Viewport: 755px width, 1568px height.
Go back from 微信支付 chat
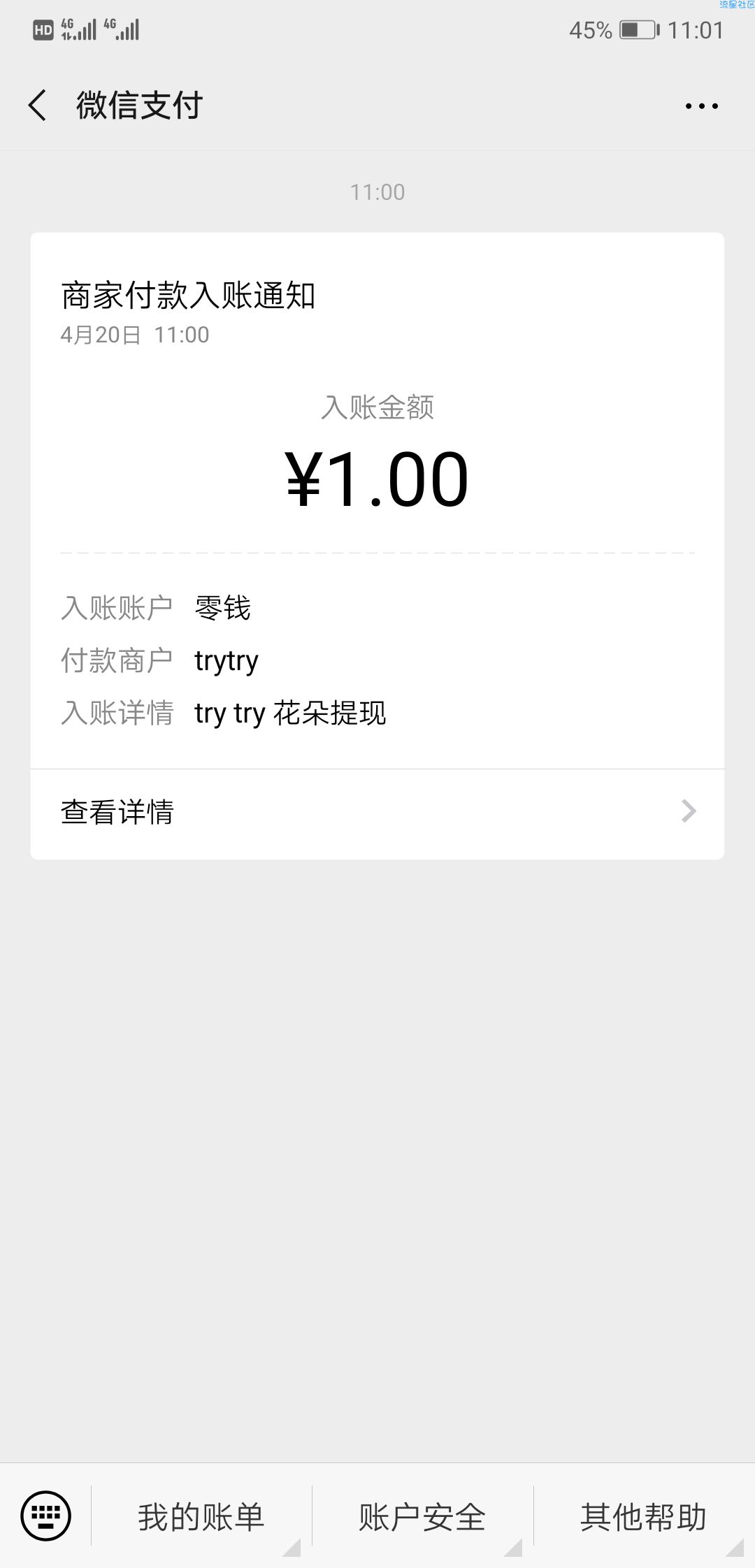[38, 106]
